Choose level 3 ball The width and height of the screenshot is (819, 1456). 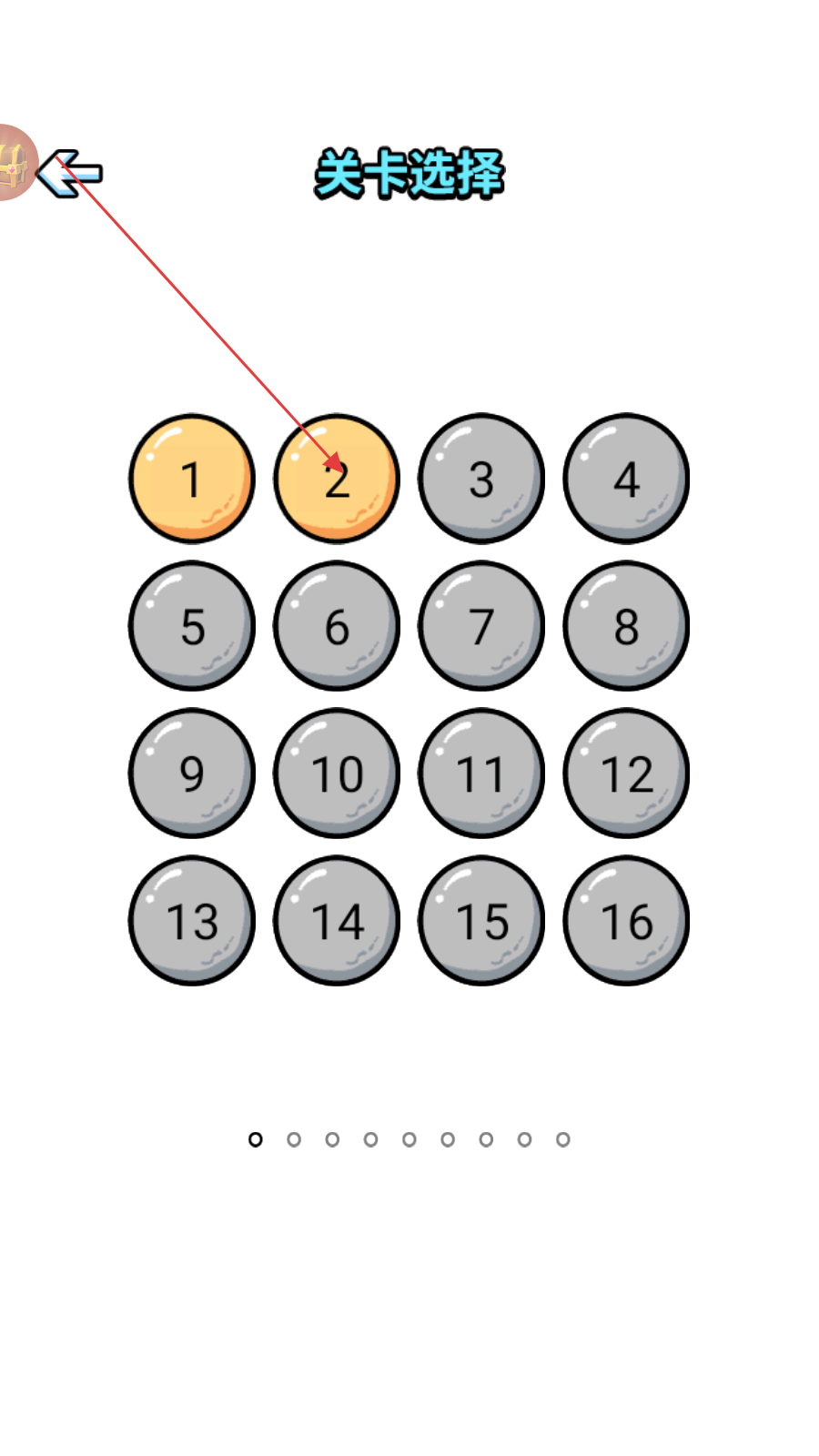pyautogui.click(x=481, y=479)
